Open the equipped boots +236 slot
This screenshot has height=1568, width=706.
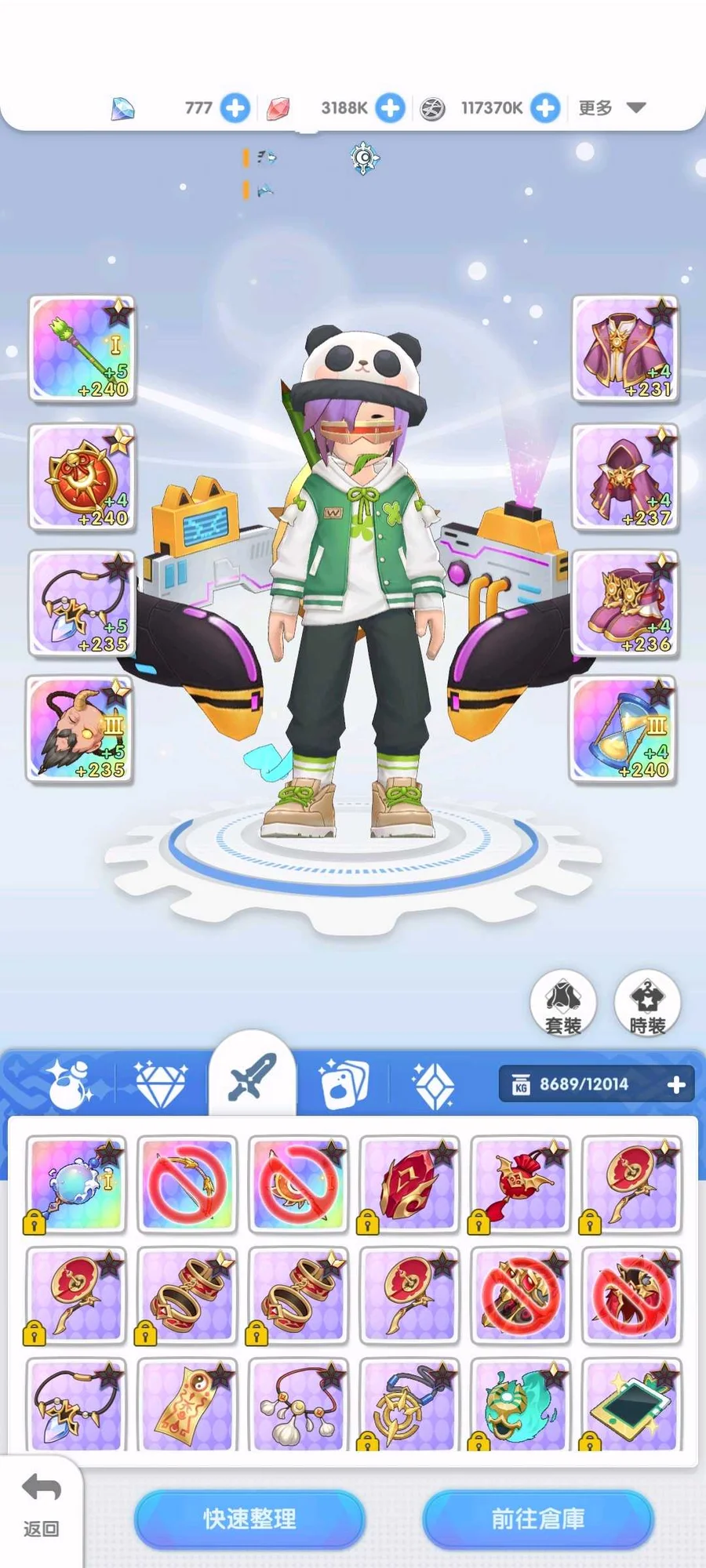(x=624, y=603)
